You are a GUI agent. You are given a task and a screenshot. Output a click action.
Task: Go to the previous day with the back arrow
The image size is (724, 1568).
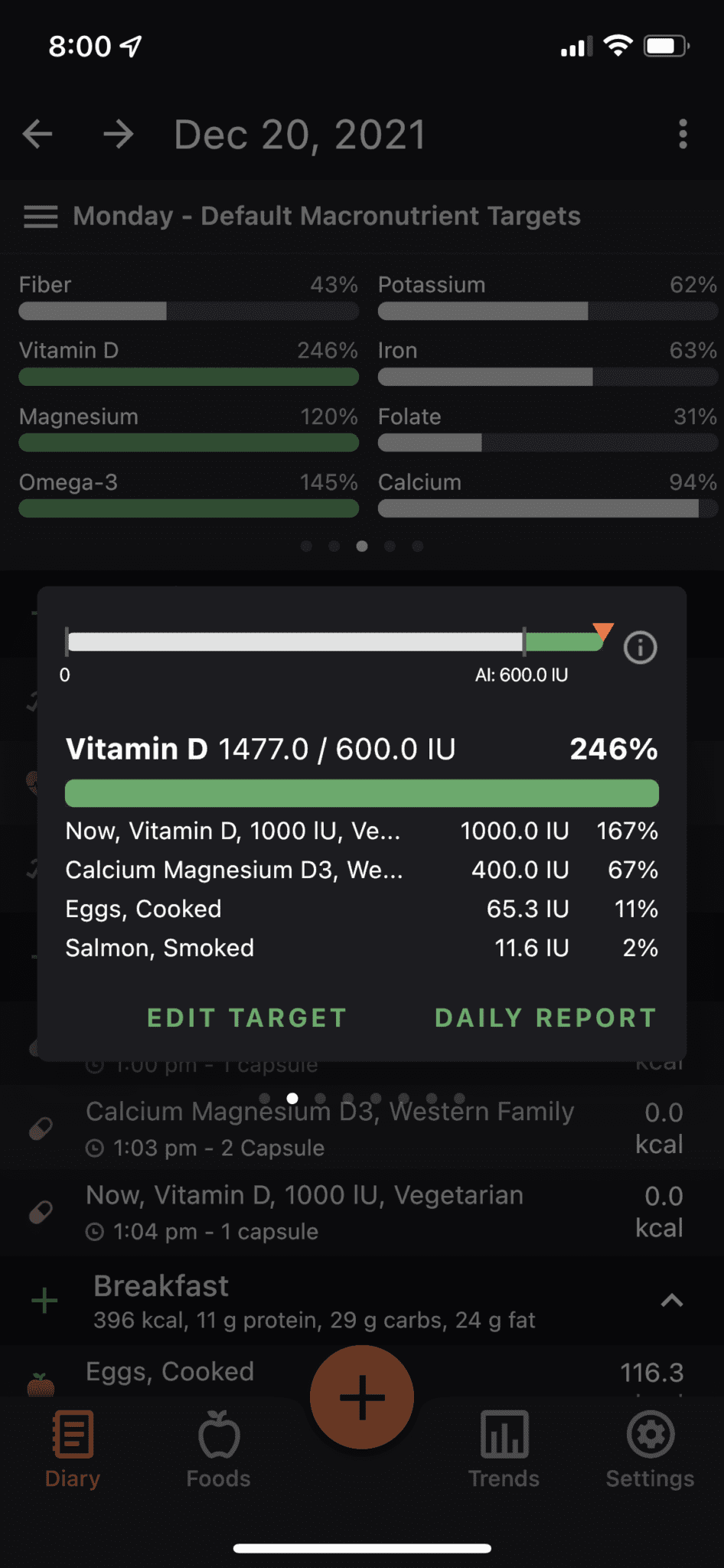pos(36,134)
